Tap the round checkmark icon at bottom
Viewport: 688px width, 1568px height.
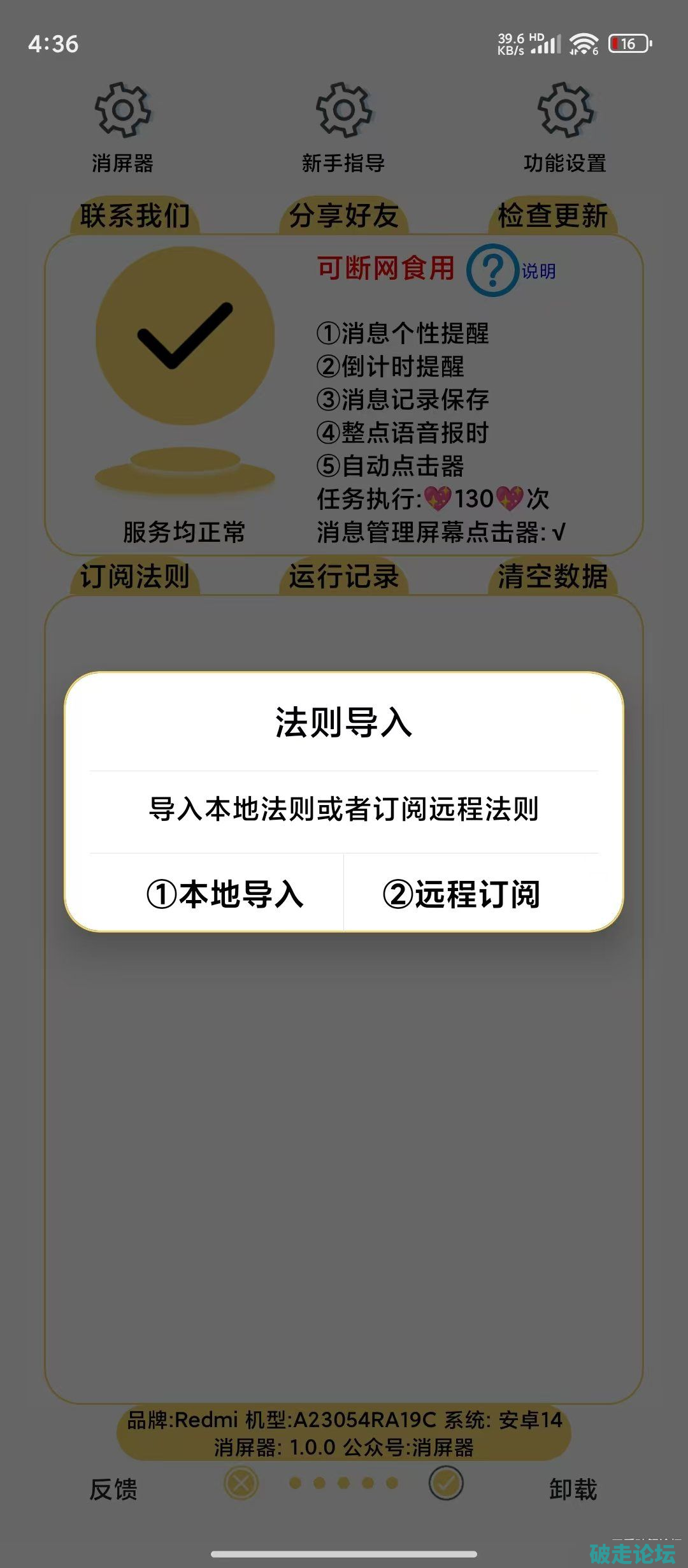[446, 1483]
